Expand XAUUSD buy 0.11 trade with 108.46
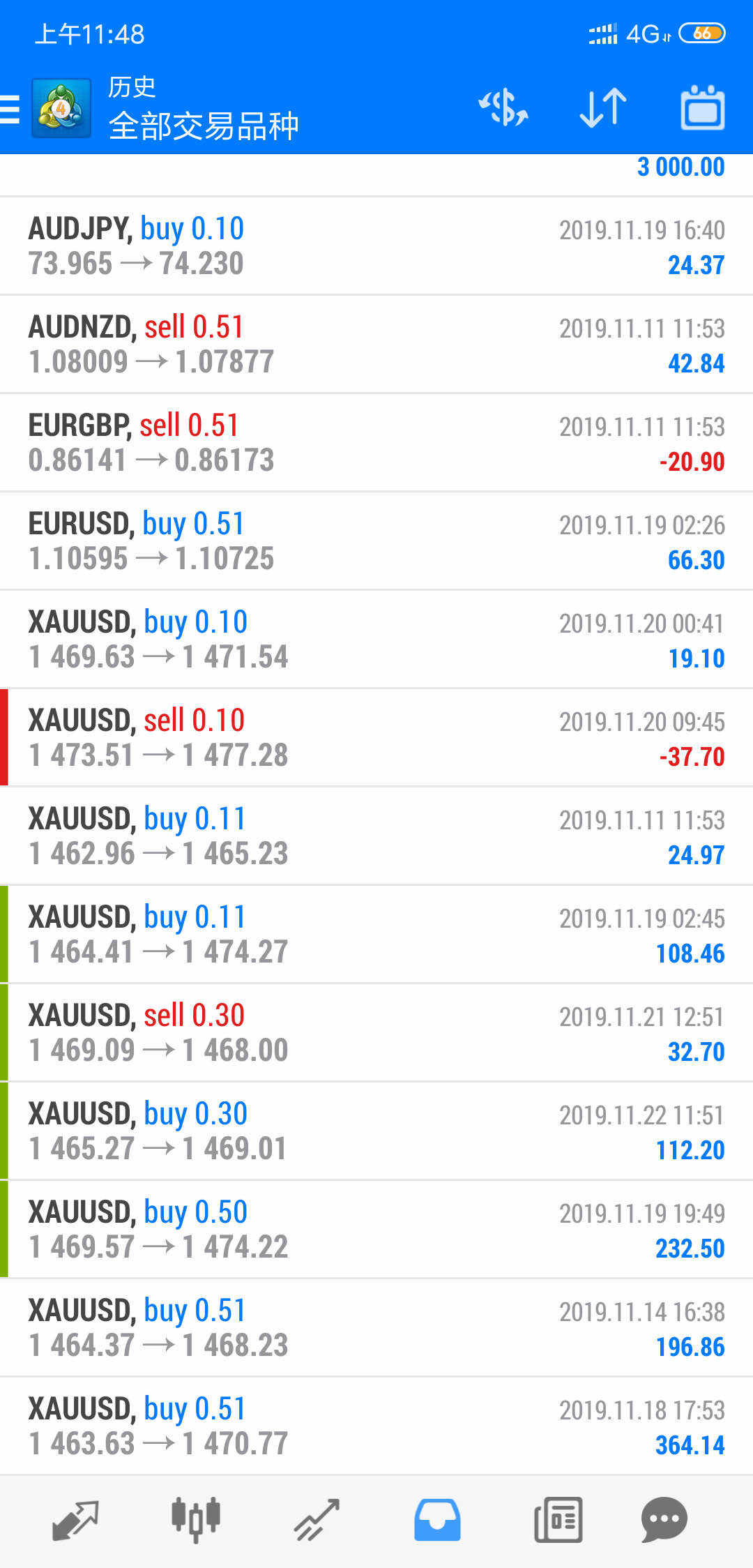 pos(376,935)
